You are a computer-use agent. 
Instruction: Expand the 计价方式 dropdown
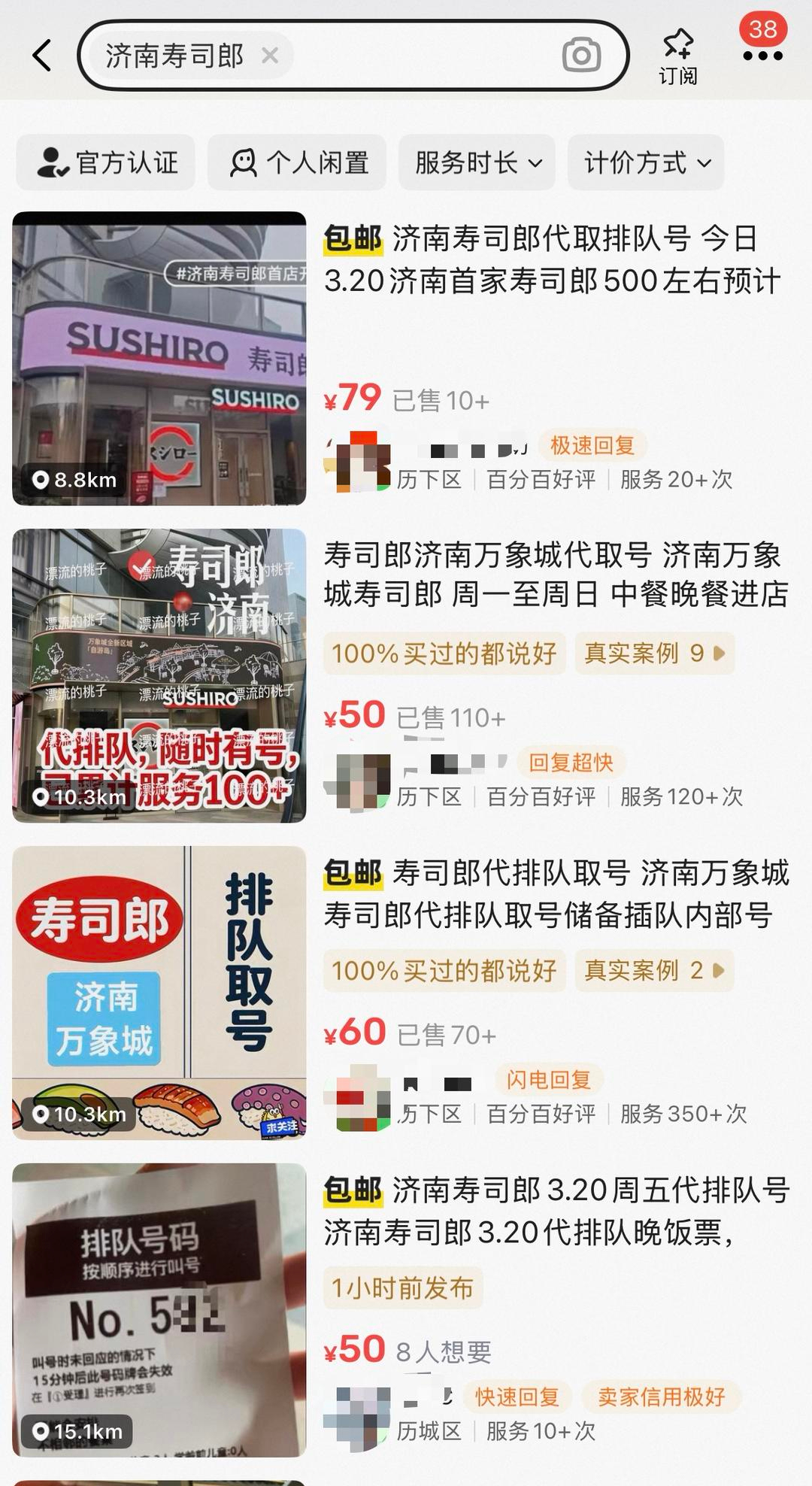(647, 162)
